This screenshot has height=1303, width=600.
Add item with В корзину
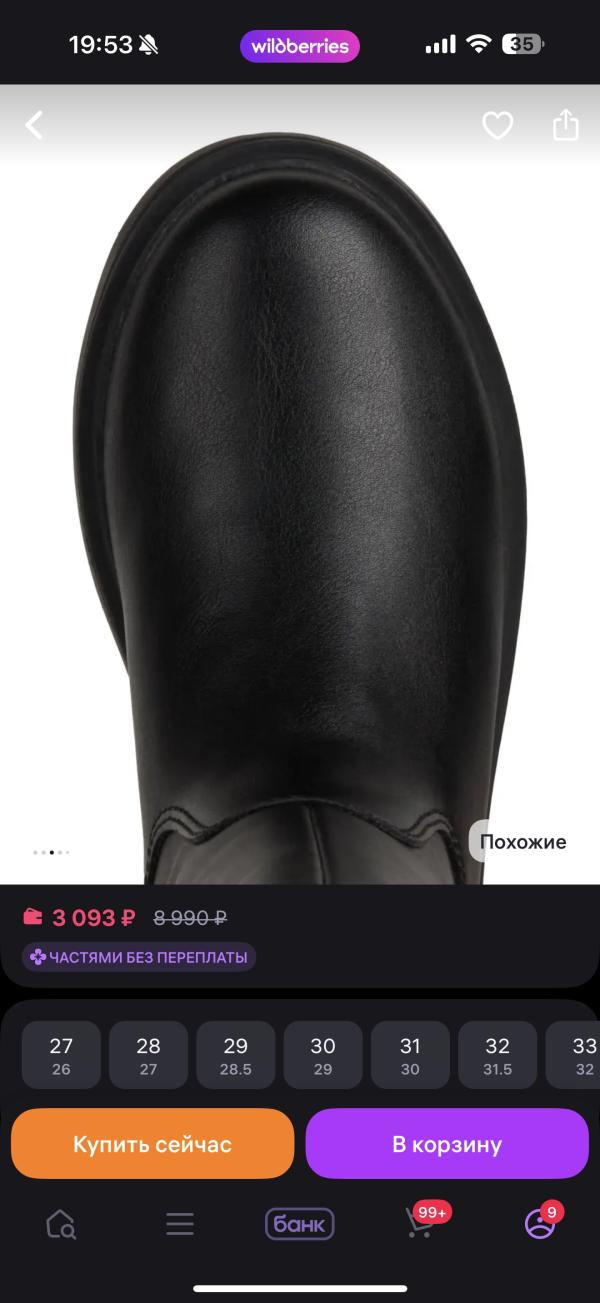pos(447,1144)
